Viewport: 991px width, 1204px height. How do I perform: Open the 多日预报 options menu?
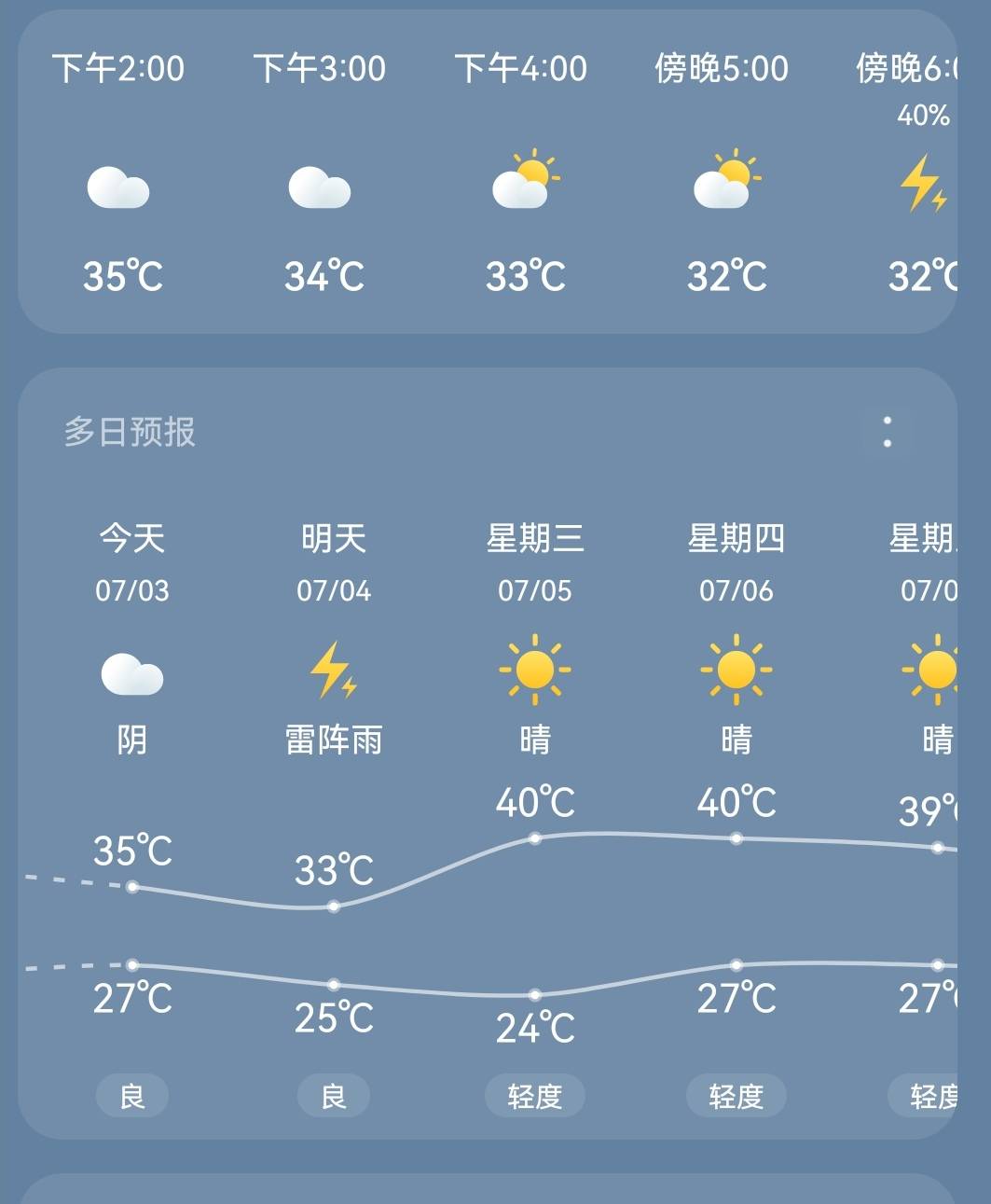coord(887,431)
